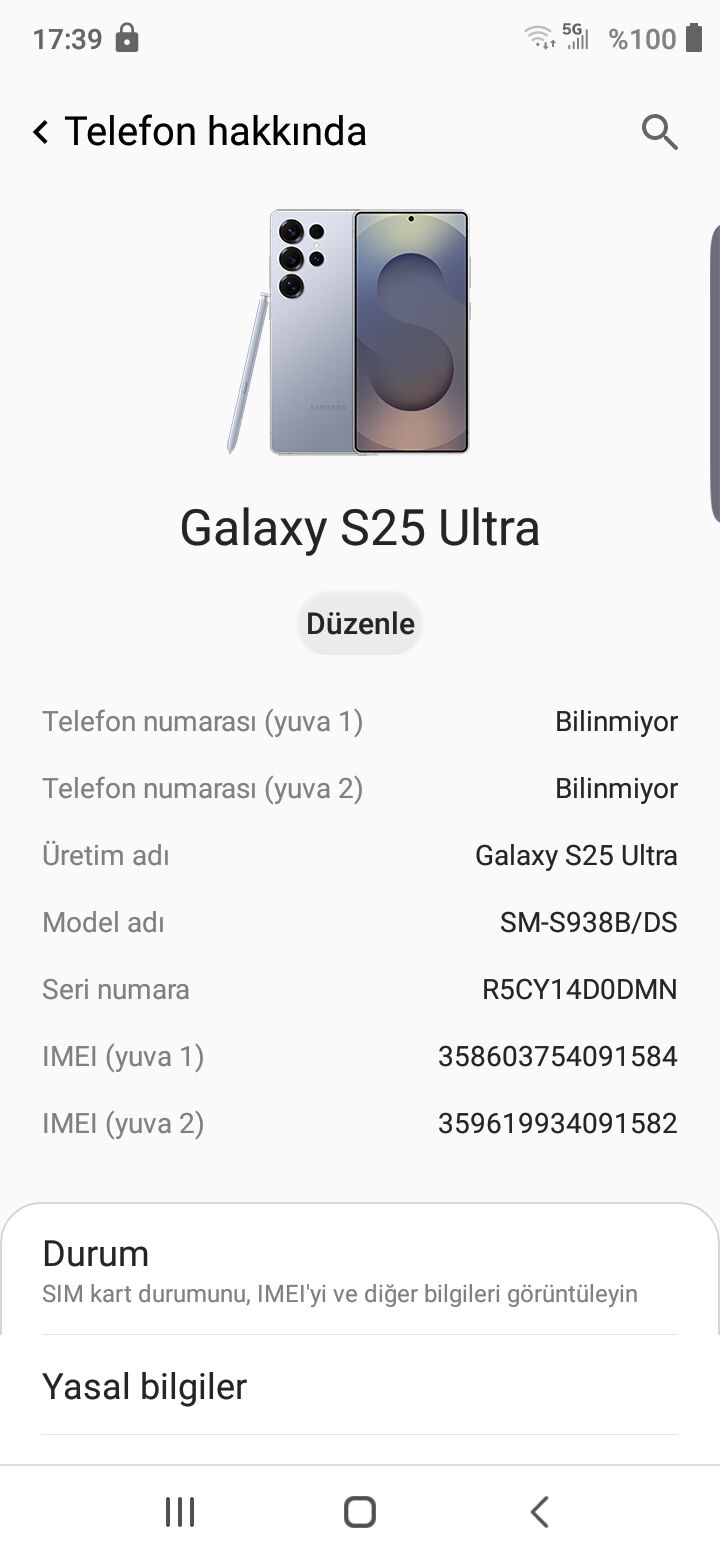
Task: Pull the Edge panel handle on right side
Action: tap(714, 370)
